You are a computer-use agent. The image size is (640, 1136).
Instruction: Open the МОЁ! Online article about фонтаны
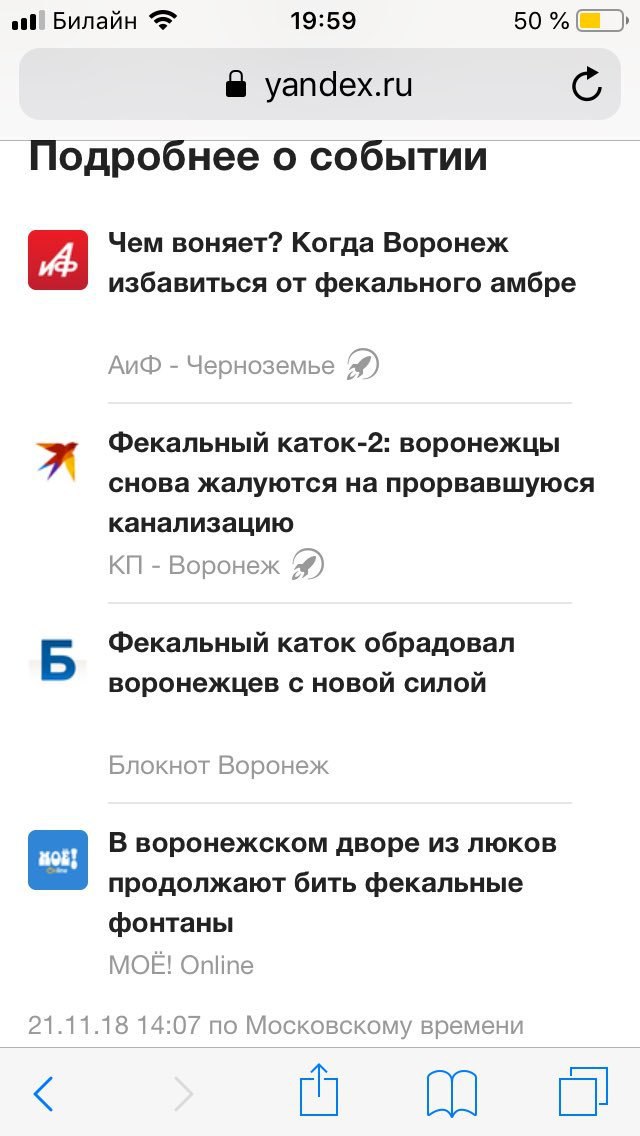tap(333, 883)
